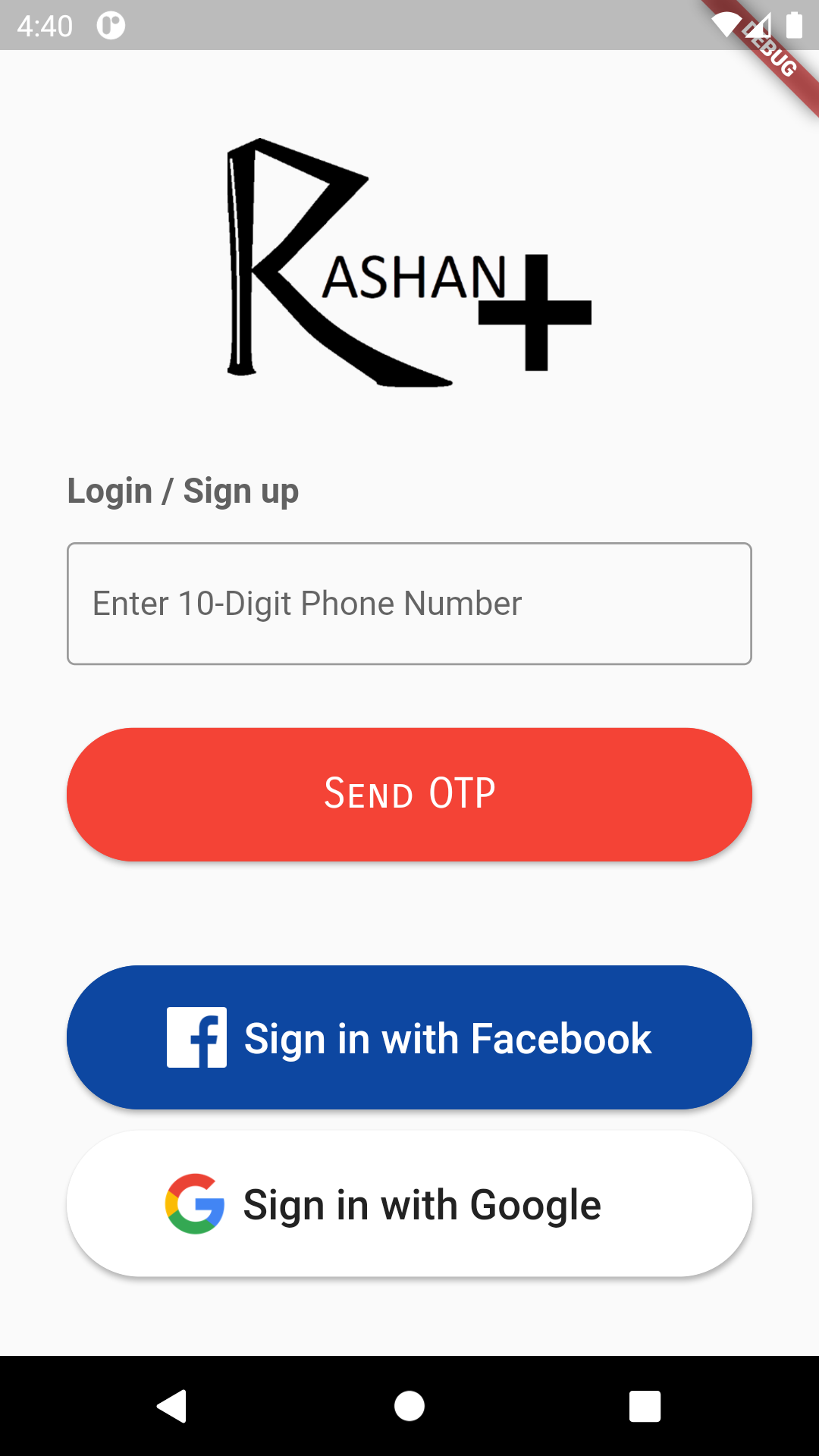The height and width of the screenshot is (1456, 819).
Task: Send the OTP
Action: pos(409,794)
